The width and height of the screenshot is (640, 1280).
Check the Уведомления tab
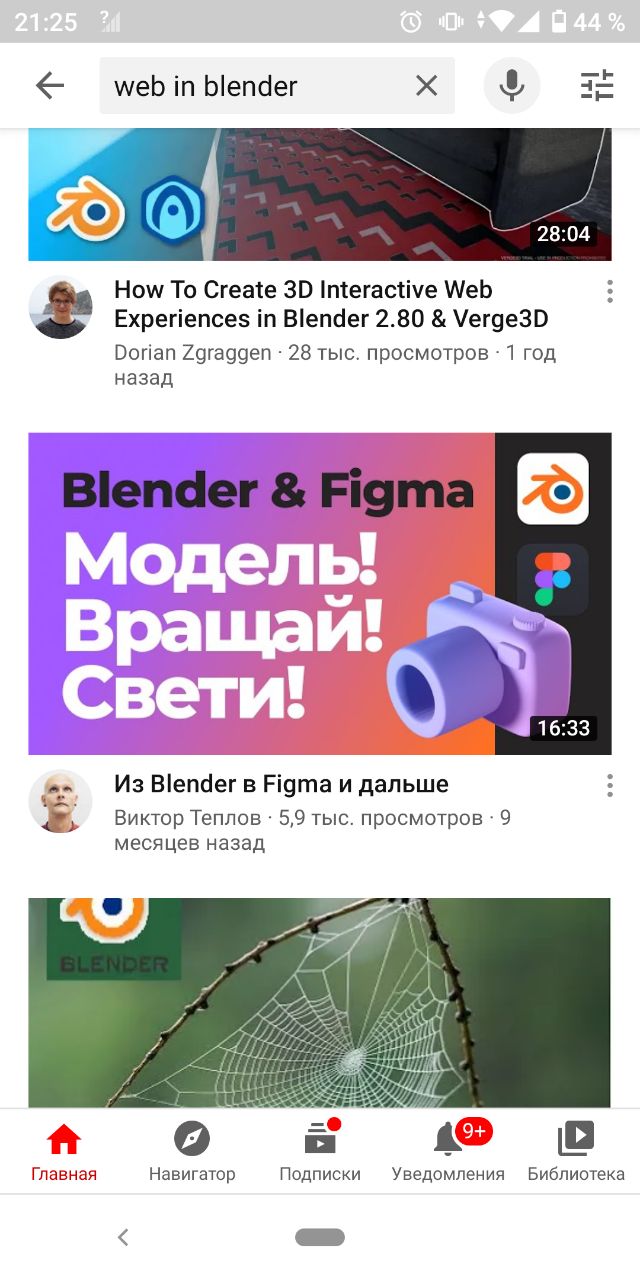[448, 1151]
